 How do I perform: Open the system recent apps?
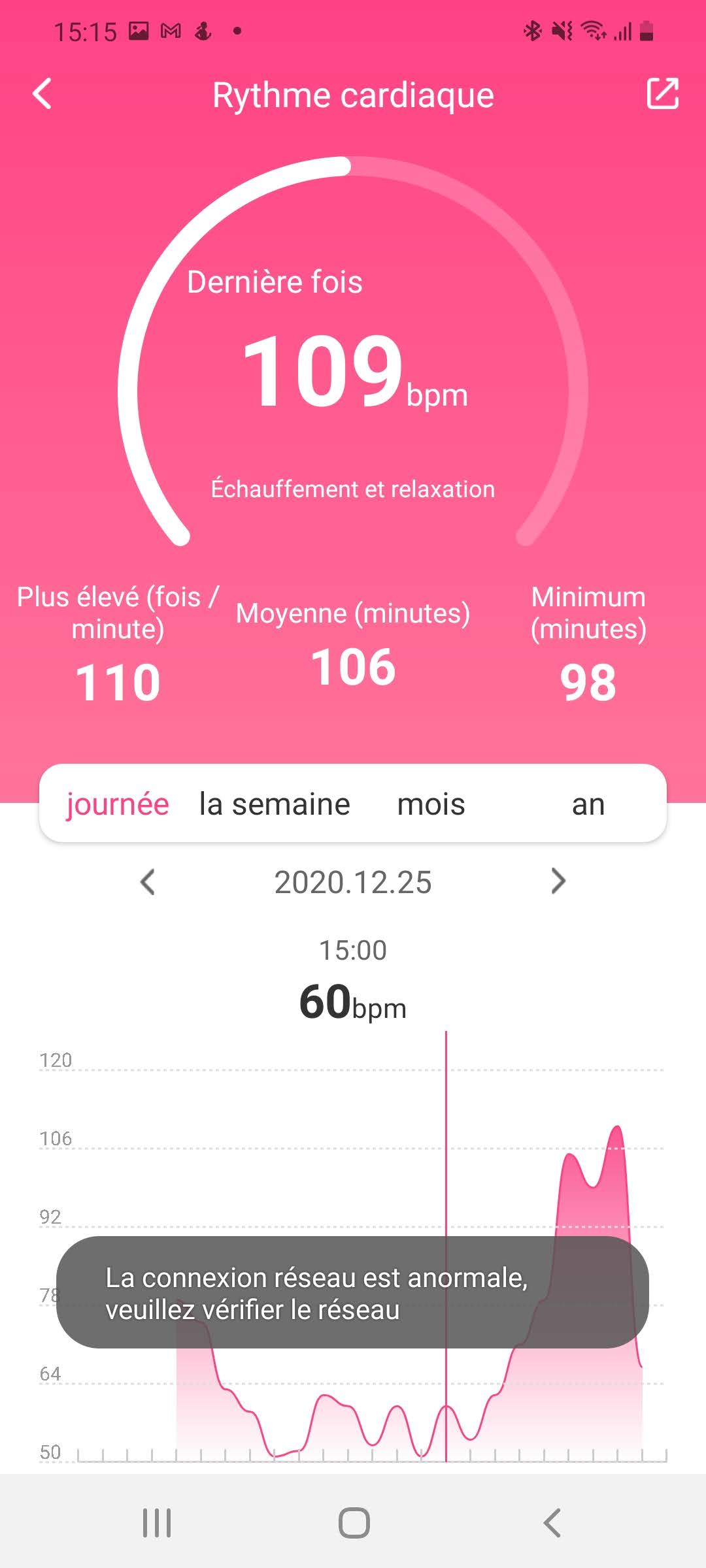point(157,1523)
